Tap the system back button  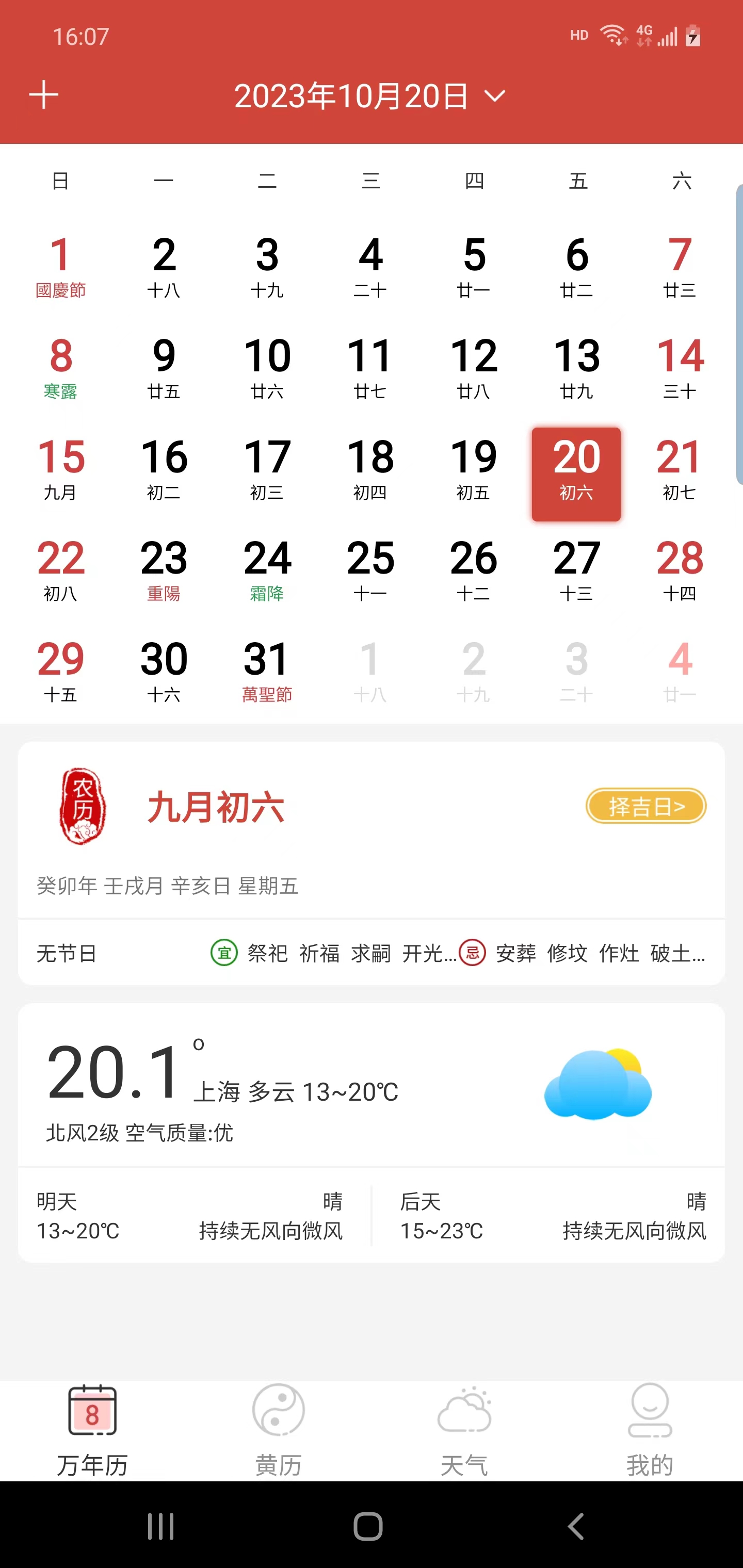(x=575, y=1526)
